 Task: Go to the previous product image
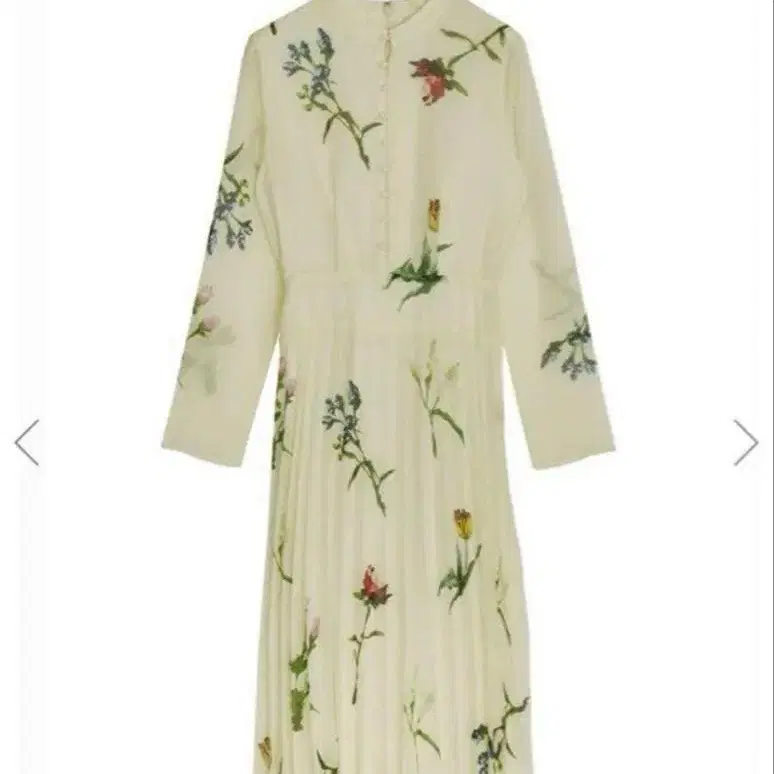click(27, 442)
